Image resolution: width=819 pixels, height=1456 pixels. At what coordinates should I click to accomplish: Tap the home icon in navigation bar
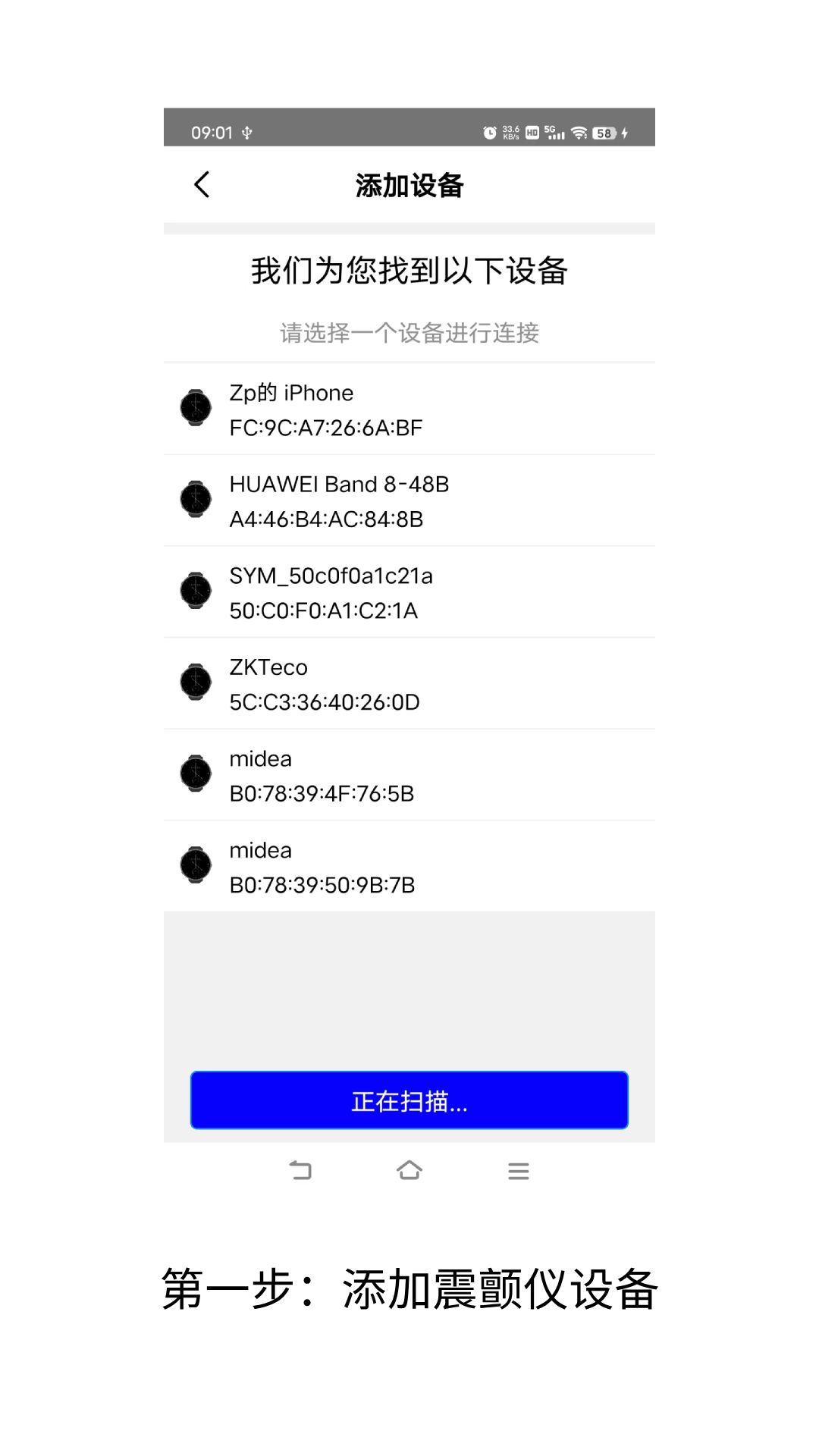click(410, 1170)
